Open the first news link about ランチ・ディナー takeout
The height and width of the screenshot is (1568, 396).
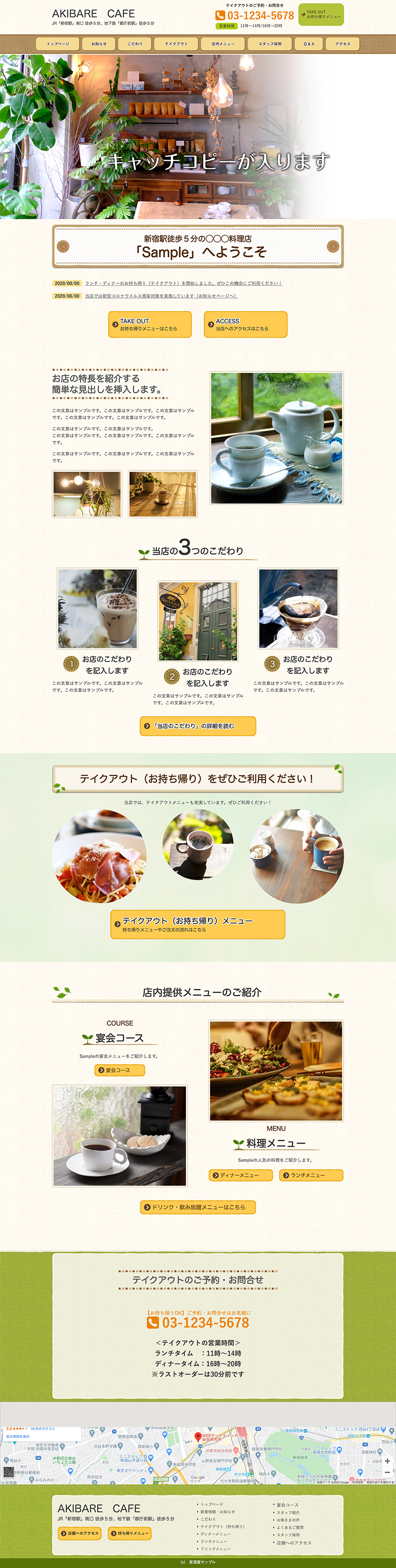pyautogui.click(x=183, y=283)
